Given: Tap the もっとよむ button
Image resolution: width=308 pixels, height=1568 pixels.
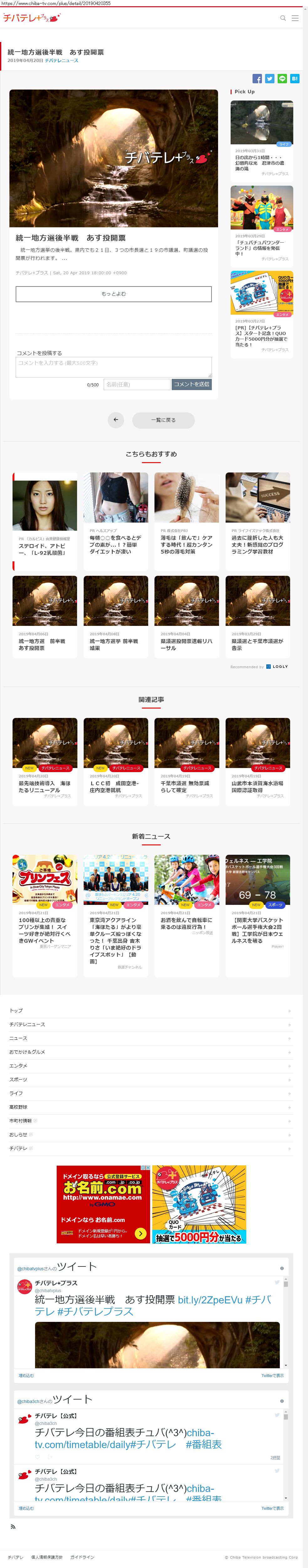Looking at the screenshot, I should (x=113, y=294).
